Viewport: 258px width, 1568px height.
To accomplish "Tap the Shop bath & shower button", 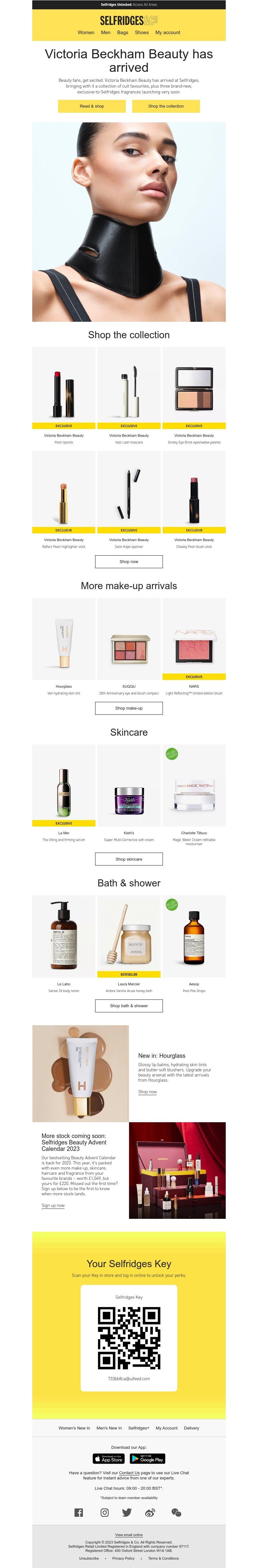I will pos(129,1006).
